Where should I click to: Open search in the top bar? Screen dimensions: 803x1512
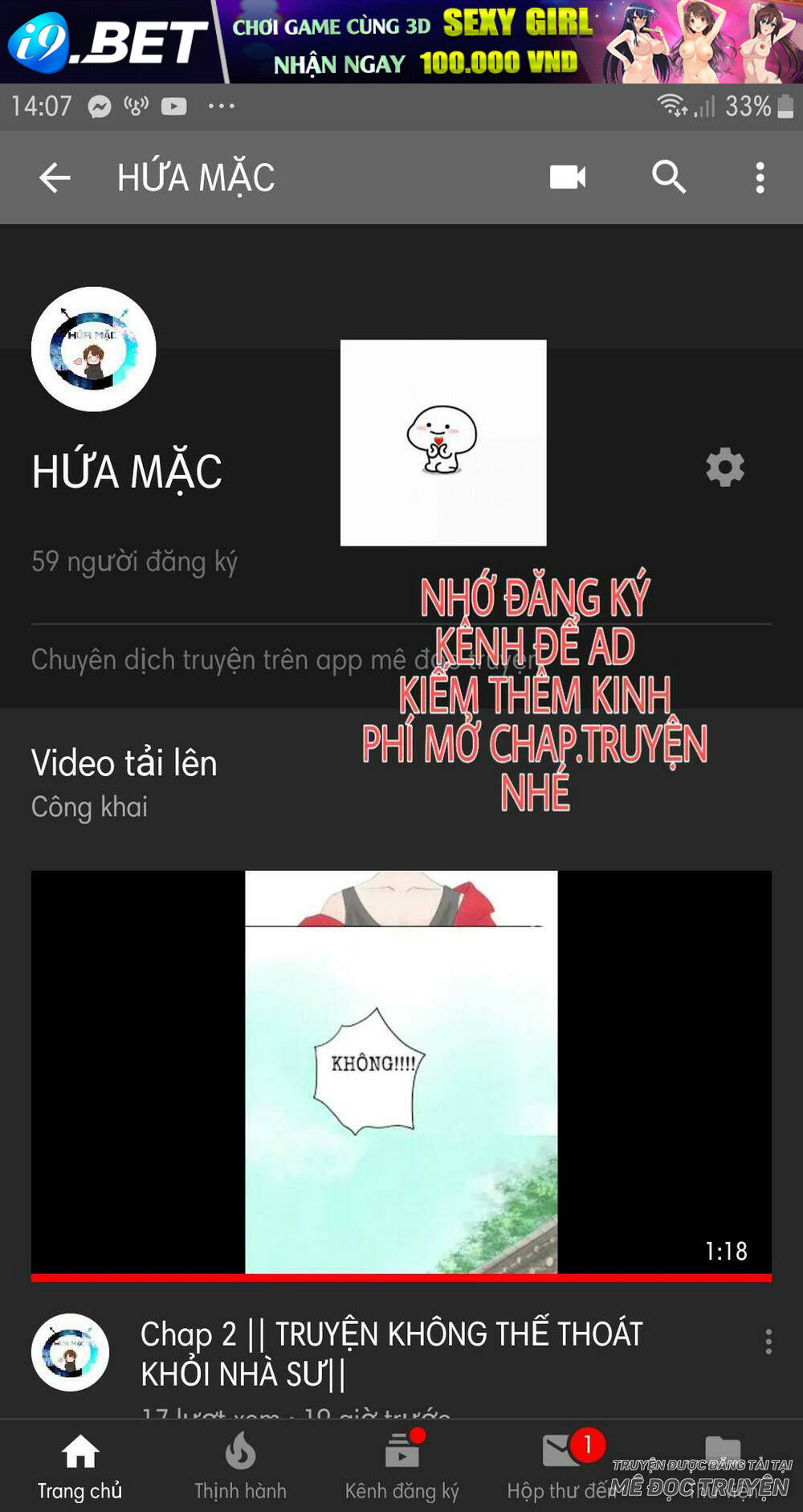click(x=668, y=177)
